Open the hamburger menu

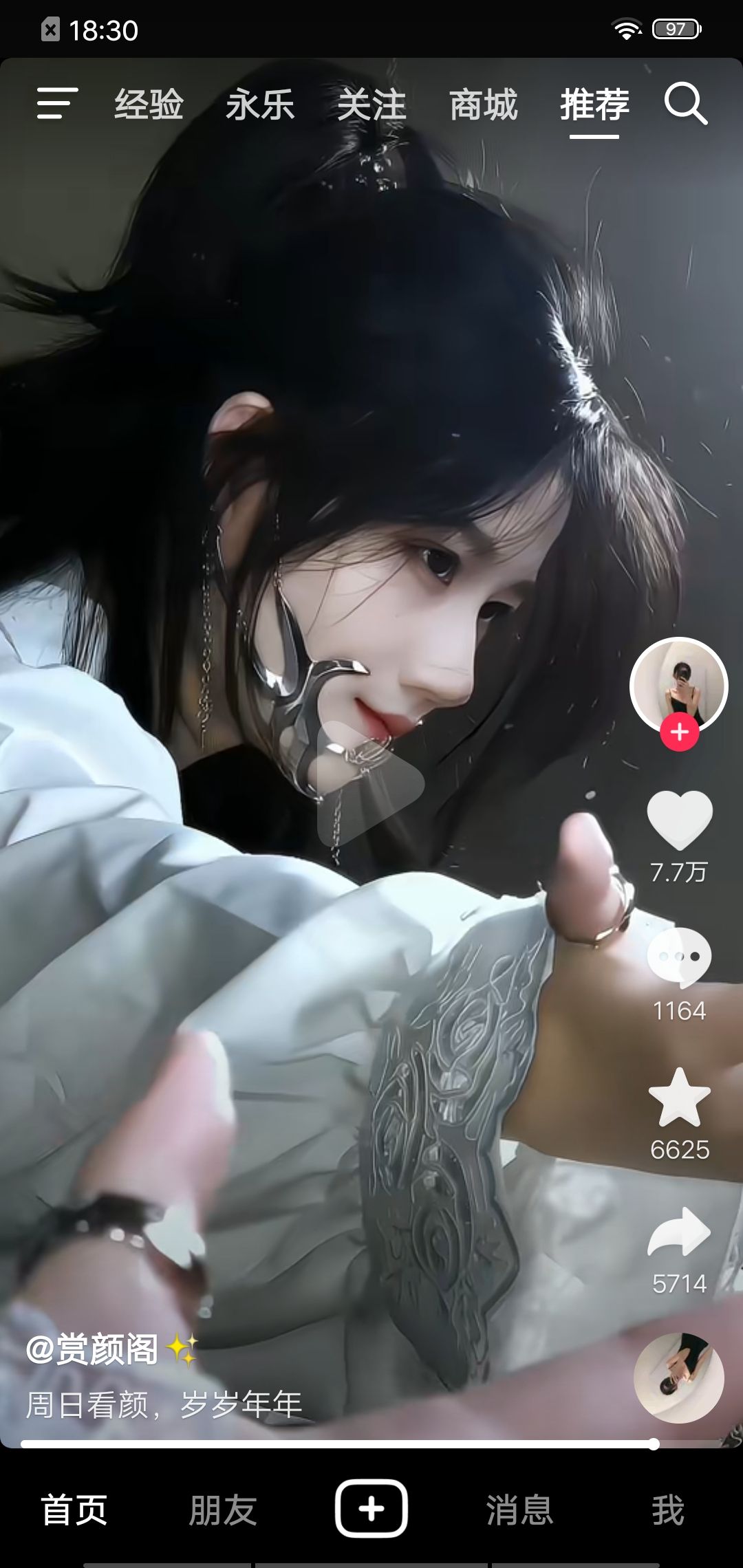tap(57, 103)
